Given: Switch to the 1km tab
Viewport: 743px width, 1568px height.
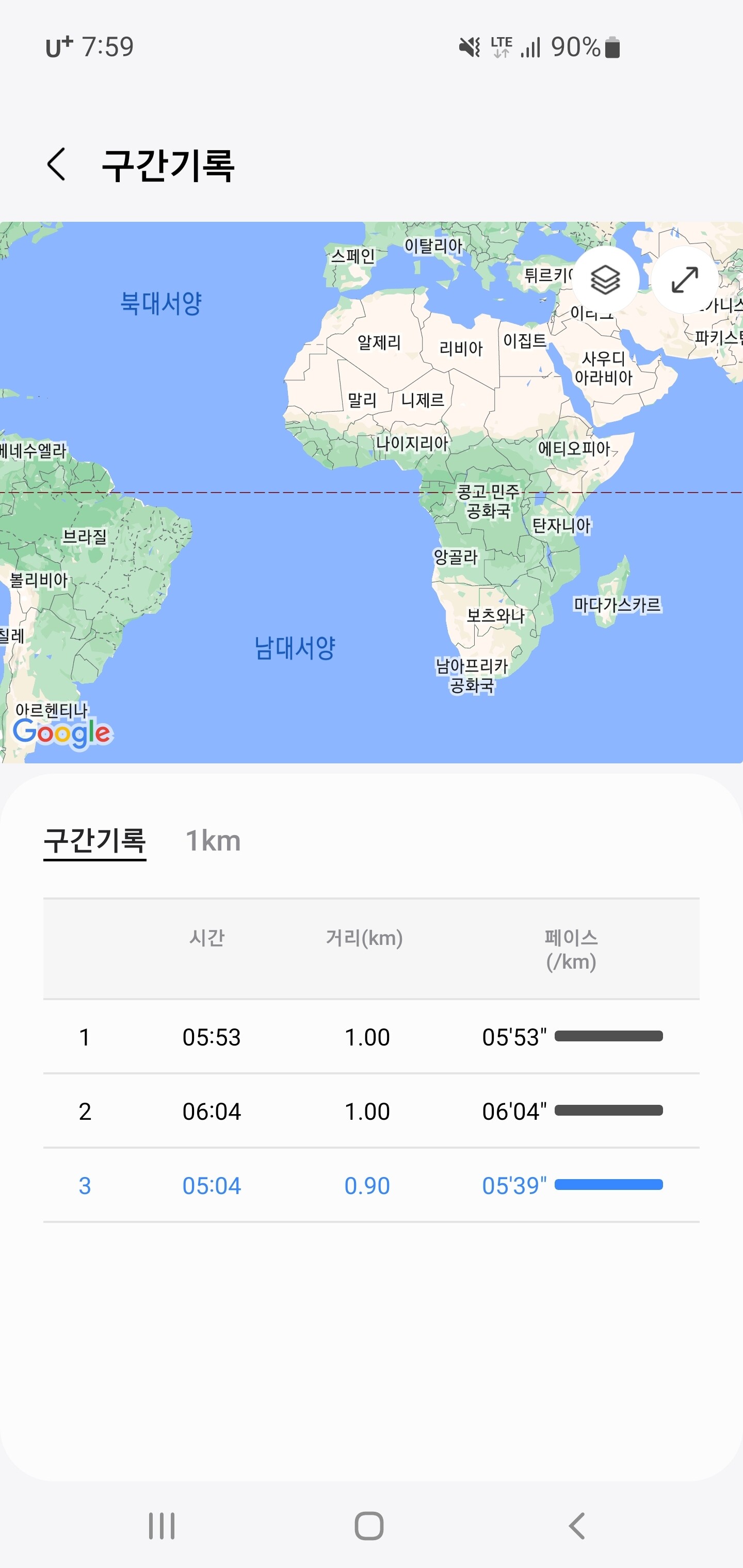Looking at the screenshot, I should pos(213,841).
